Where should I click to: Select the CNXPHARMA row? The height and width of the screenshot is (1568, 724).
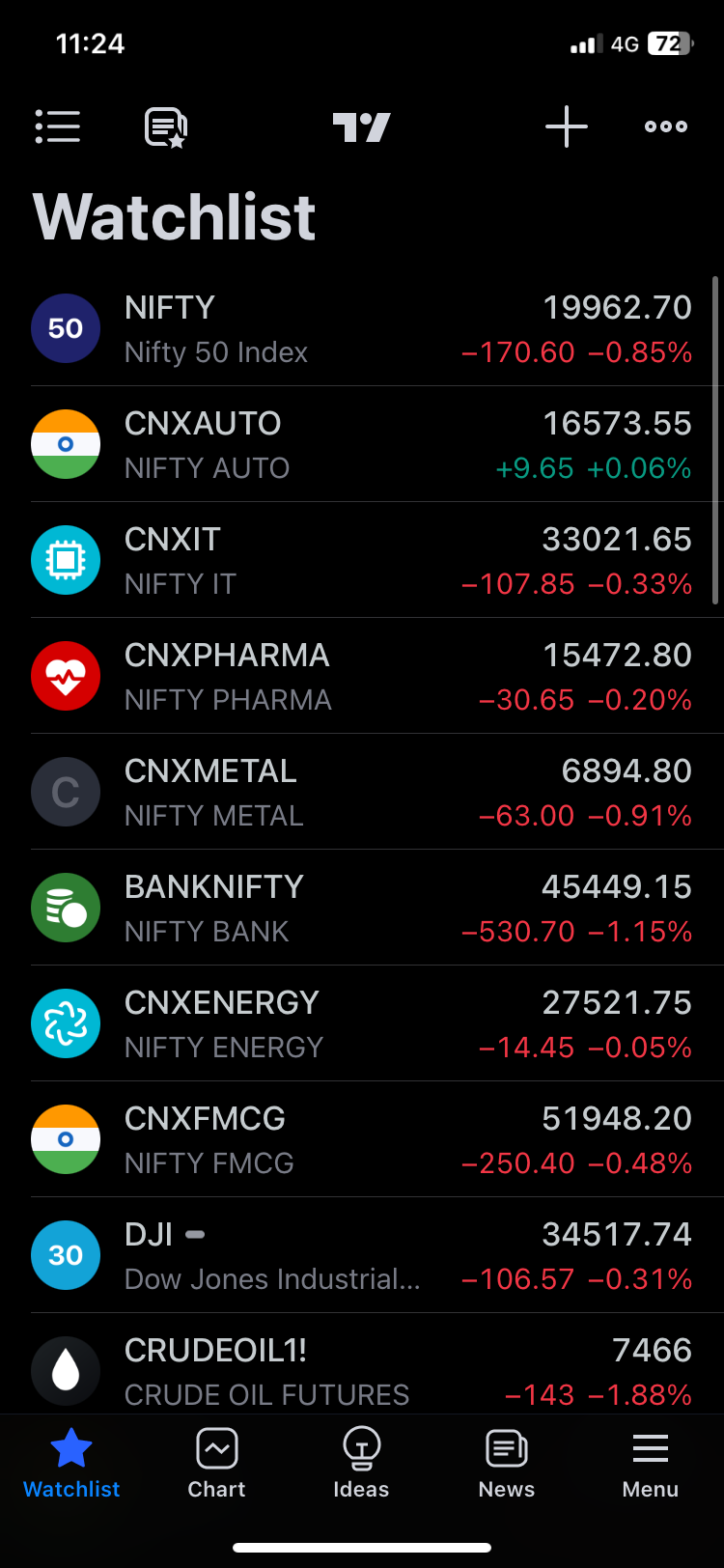[362, 676]
